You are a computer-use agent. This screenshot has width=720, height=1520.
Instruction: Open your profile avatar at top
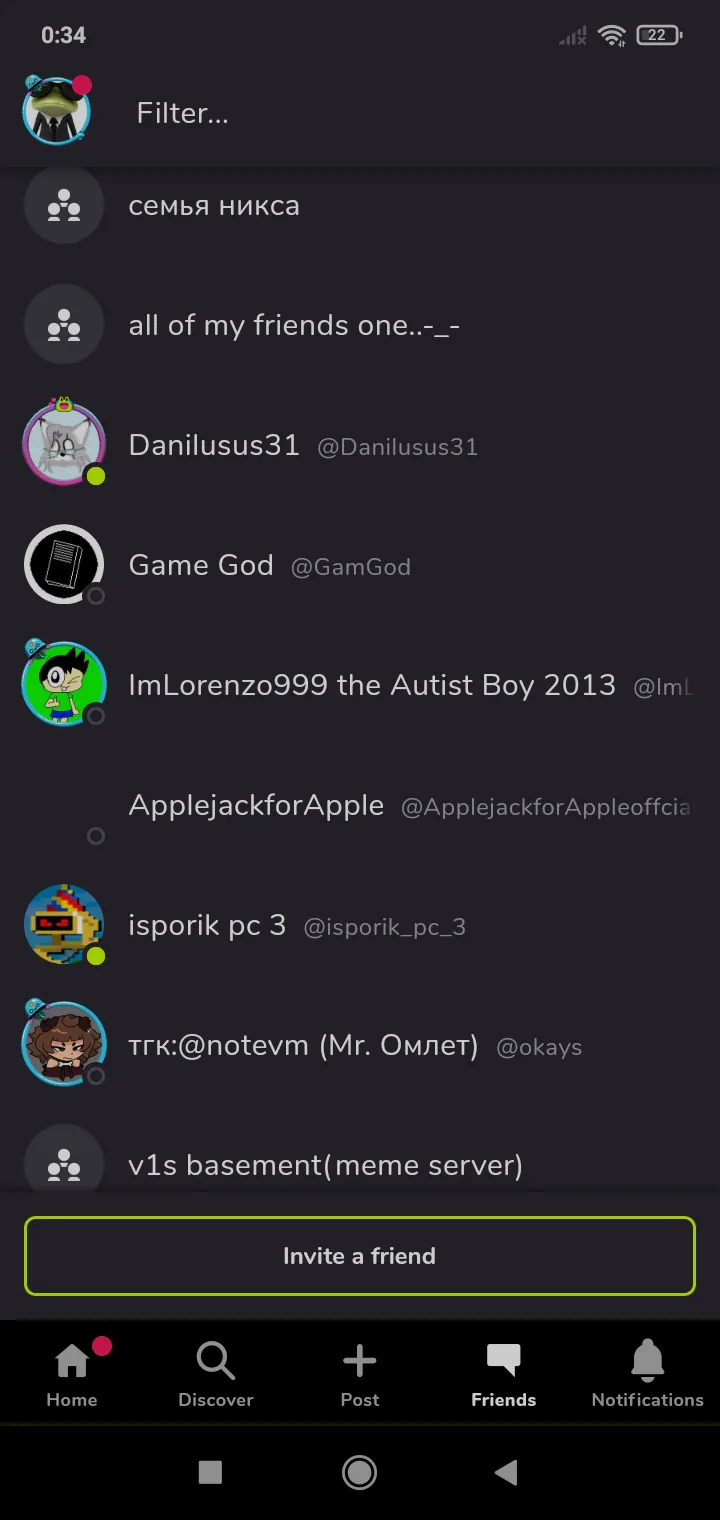point(57,111)
